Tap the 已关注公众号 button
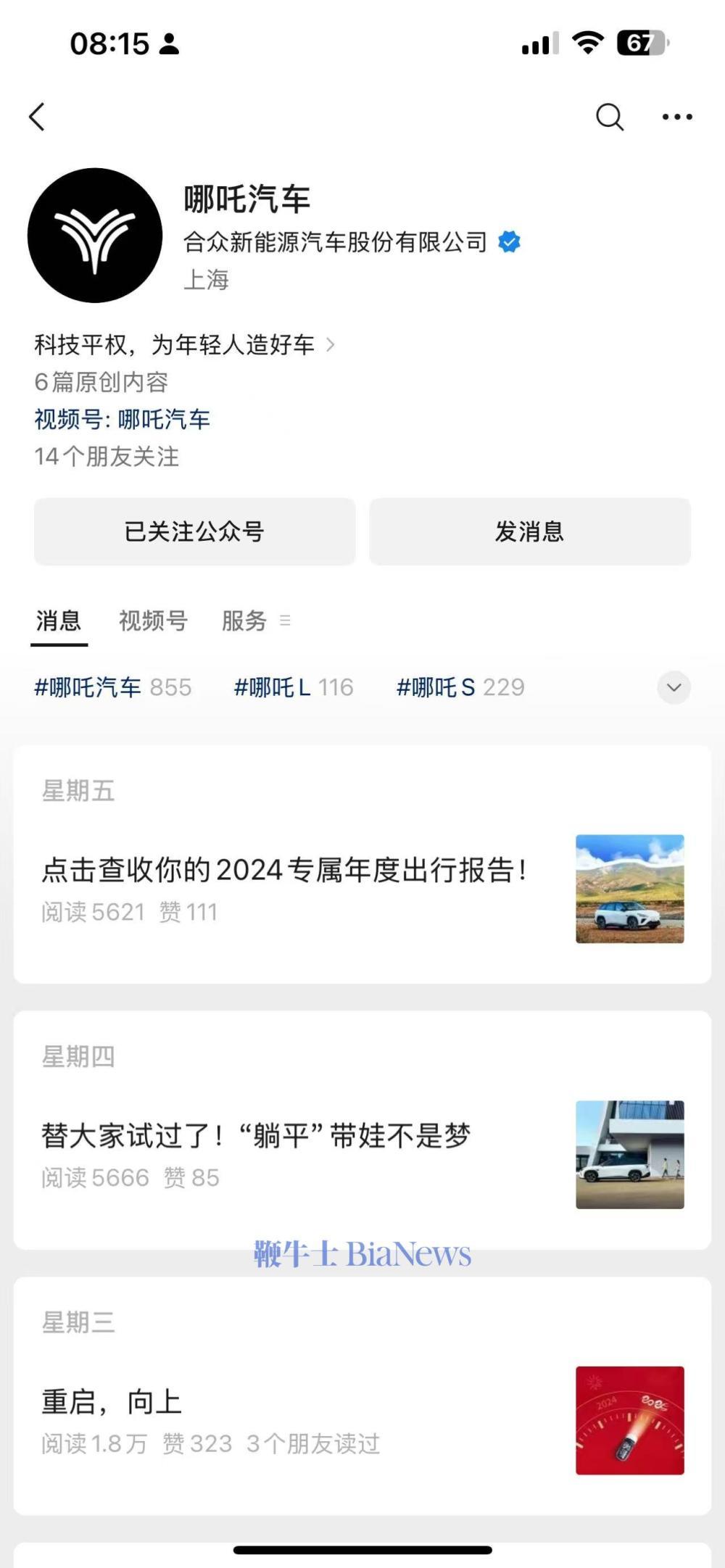The height and width of the screenshot is (1568, 725). click(x=194, y=531)
